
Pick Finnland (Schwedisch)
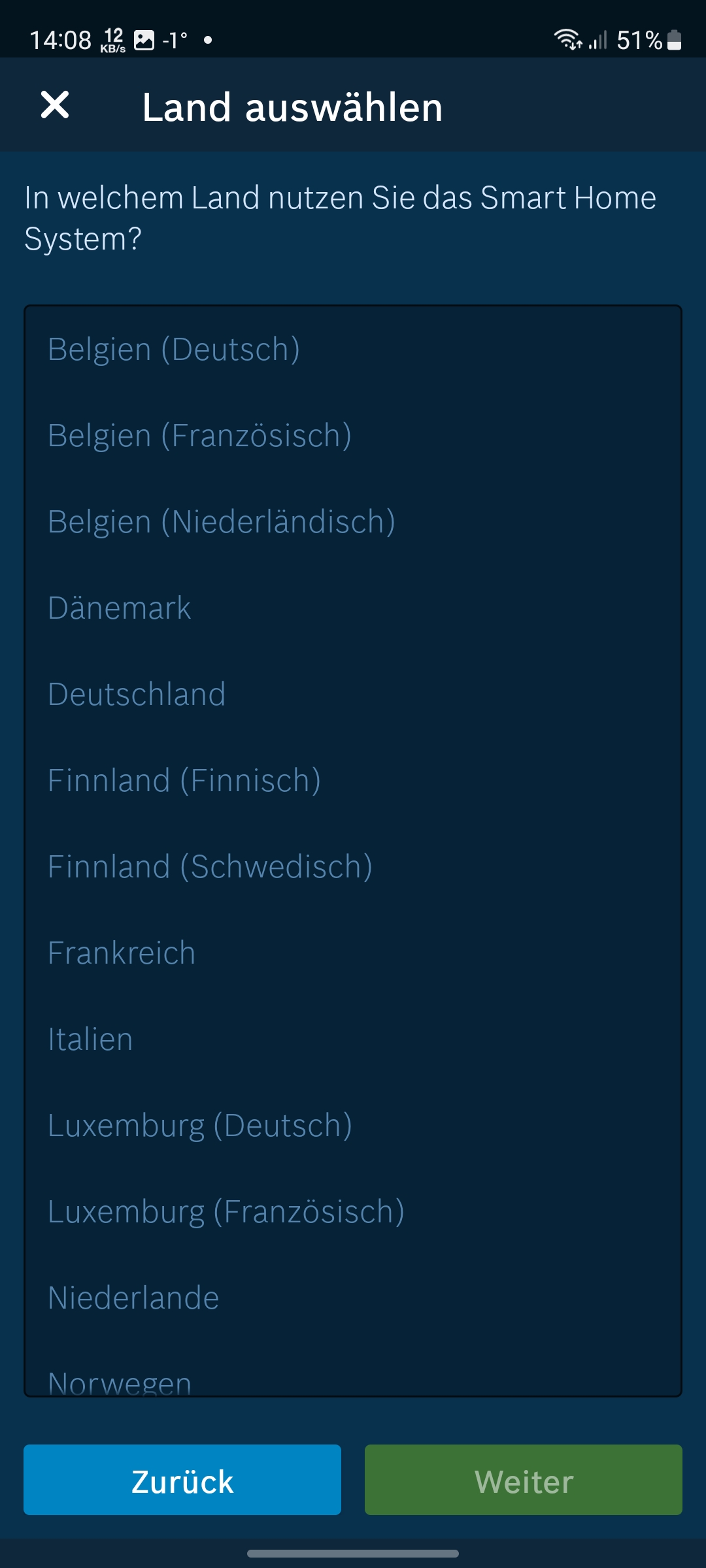tap(210, 867)
